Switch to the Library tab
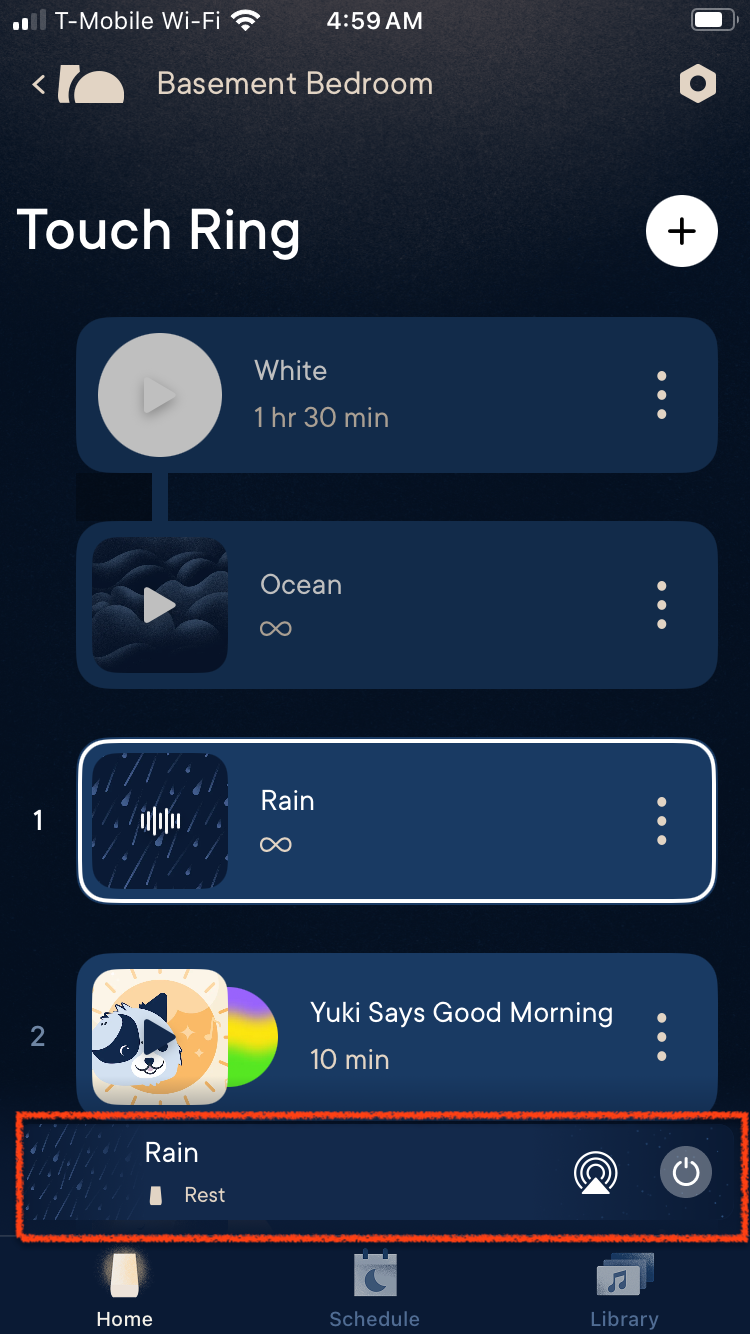750x1334 pixels. click(x=624, y=1290)
